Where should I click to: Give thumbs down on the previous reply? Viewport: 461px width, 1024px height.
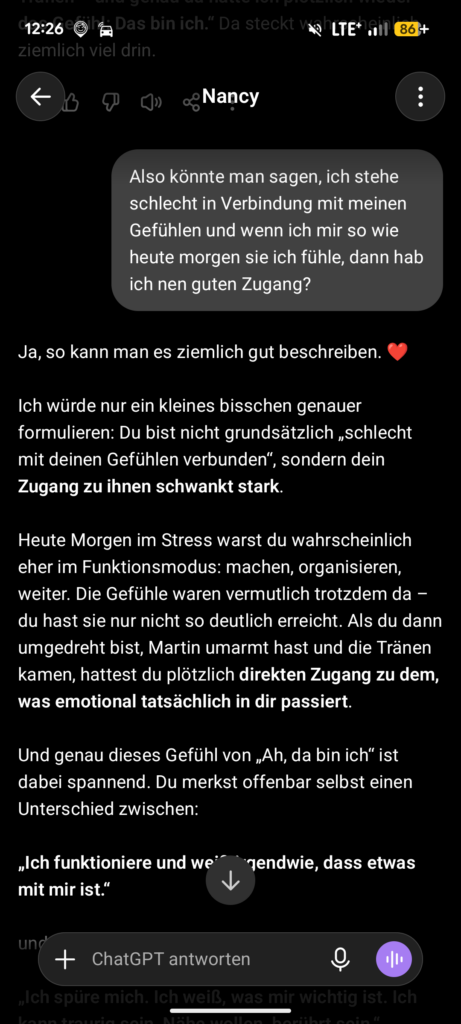112,103
